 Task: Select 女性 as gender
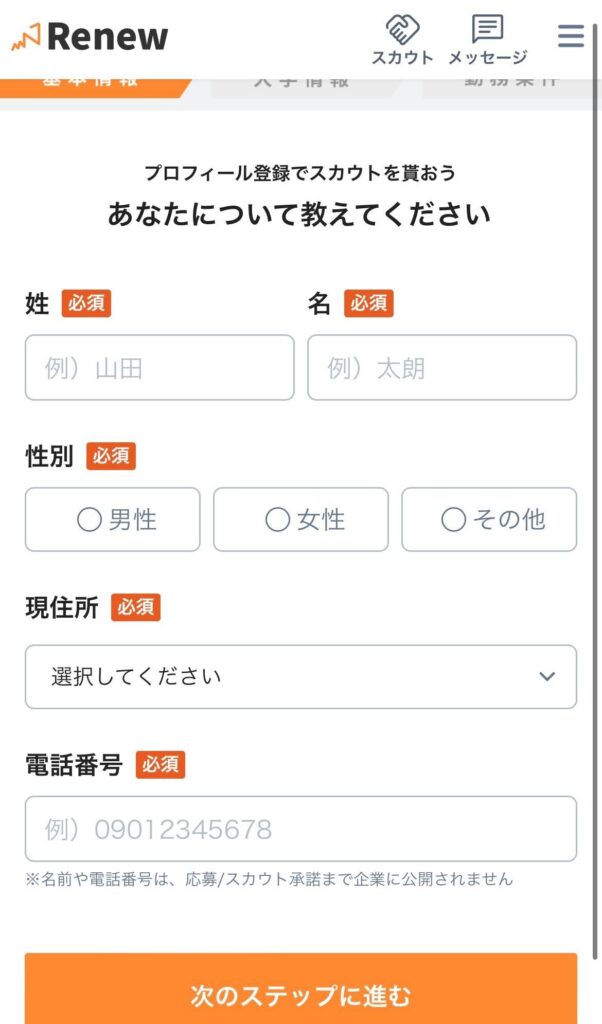[301, 520]
